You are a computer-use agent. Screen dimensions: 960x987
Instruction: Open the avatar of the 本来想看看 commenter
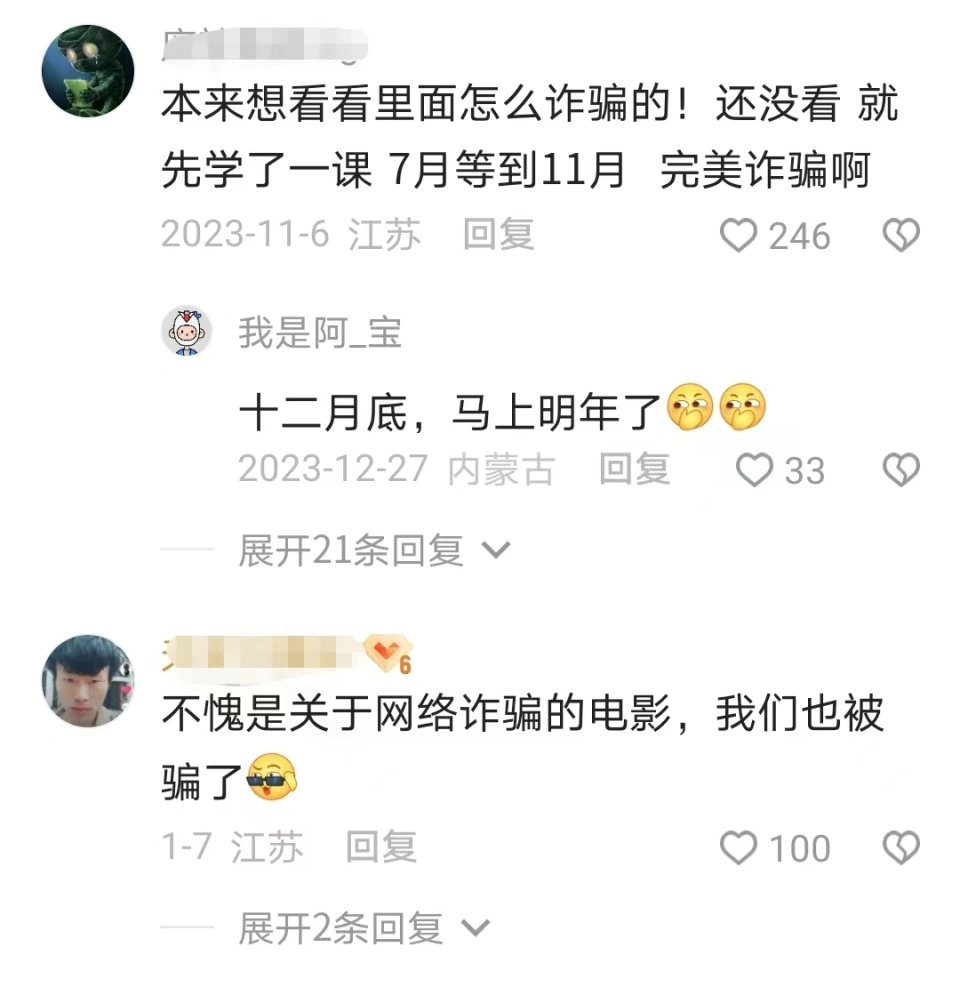[x=88, y=71]
